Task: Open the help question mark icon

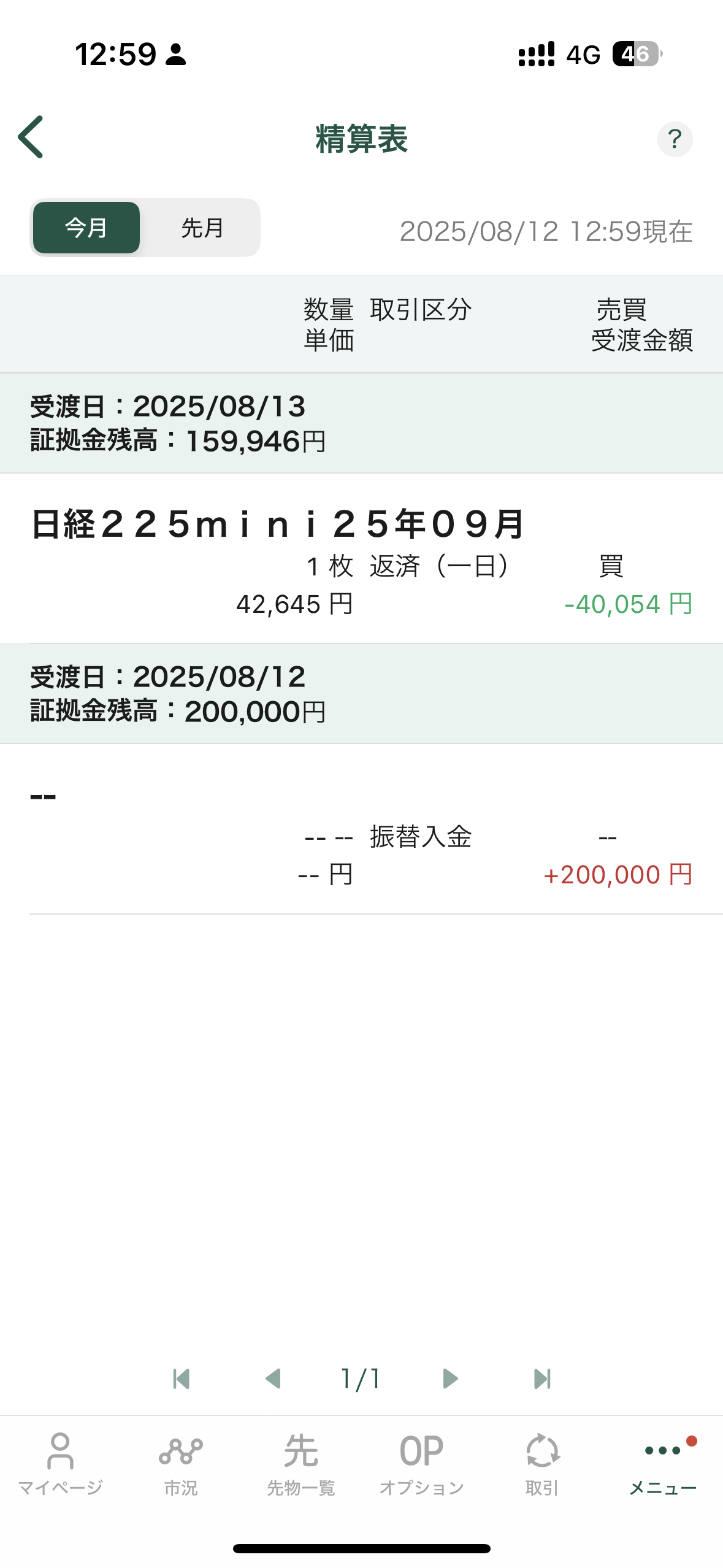Action: [675, 139]
